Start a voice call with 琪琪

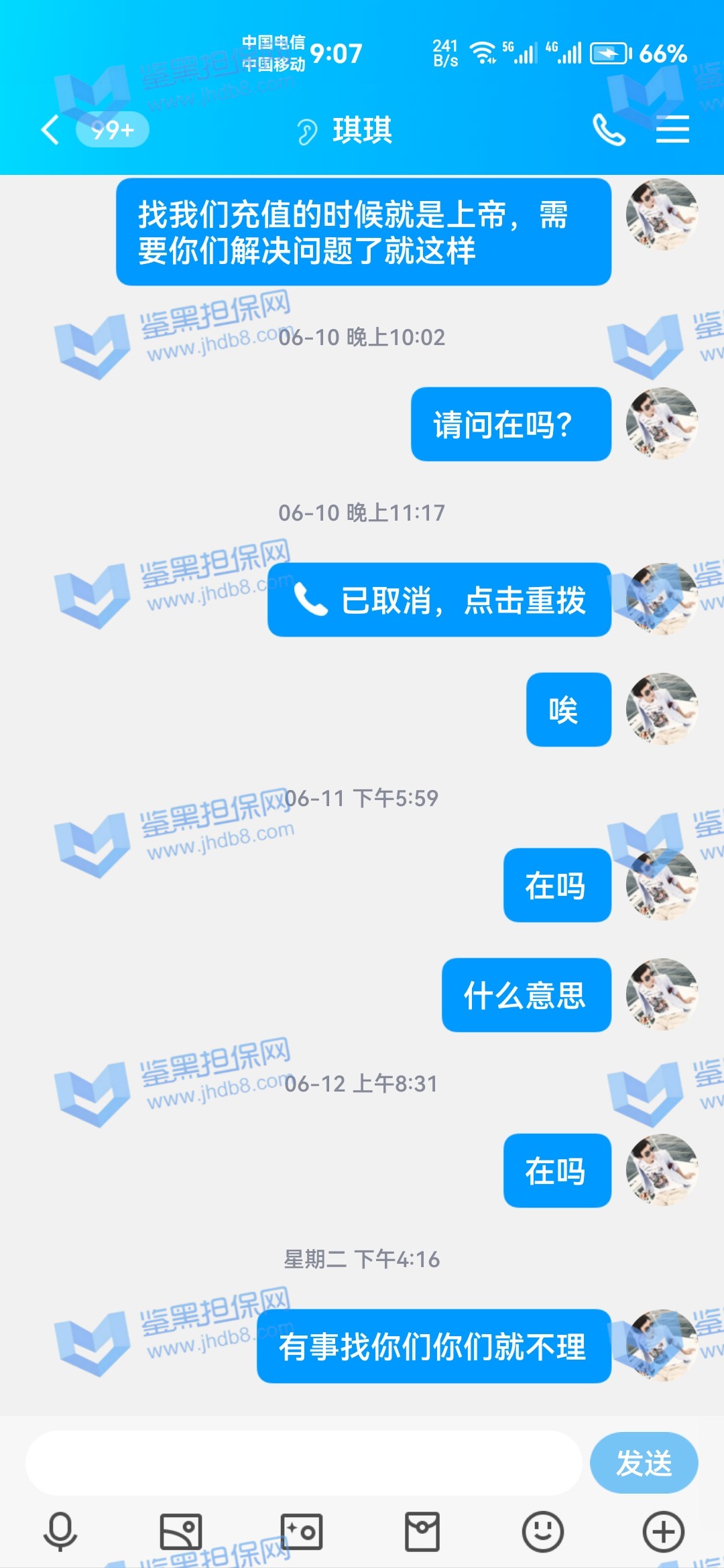[609, 129]
